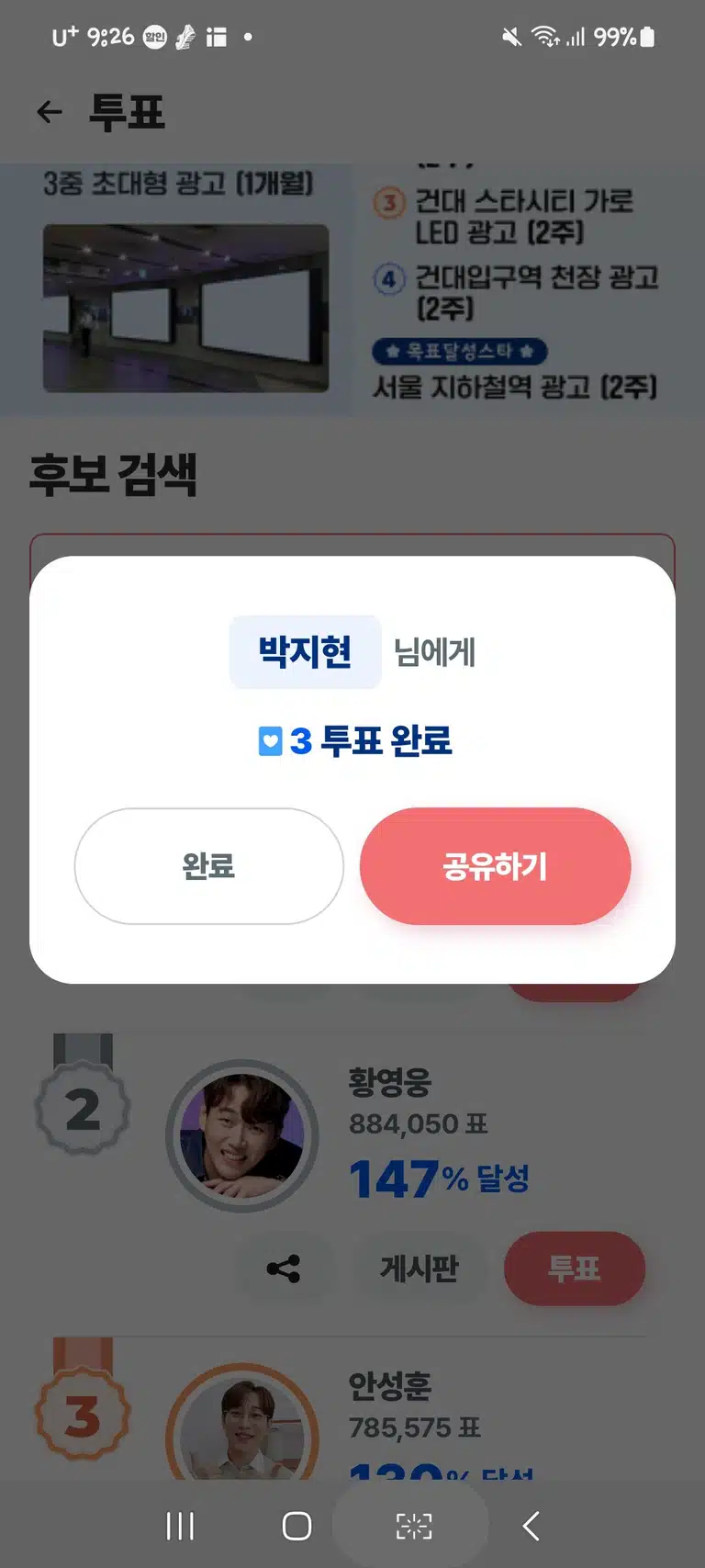Open the recent apps view
Screen dimensions: 705x1568
point(180,1526)
